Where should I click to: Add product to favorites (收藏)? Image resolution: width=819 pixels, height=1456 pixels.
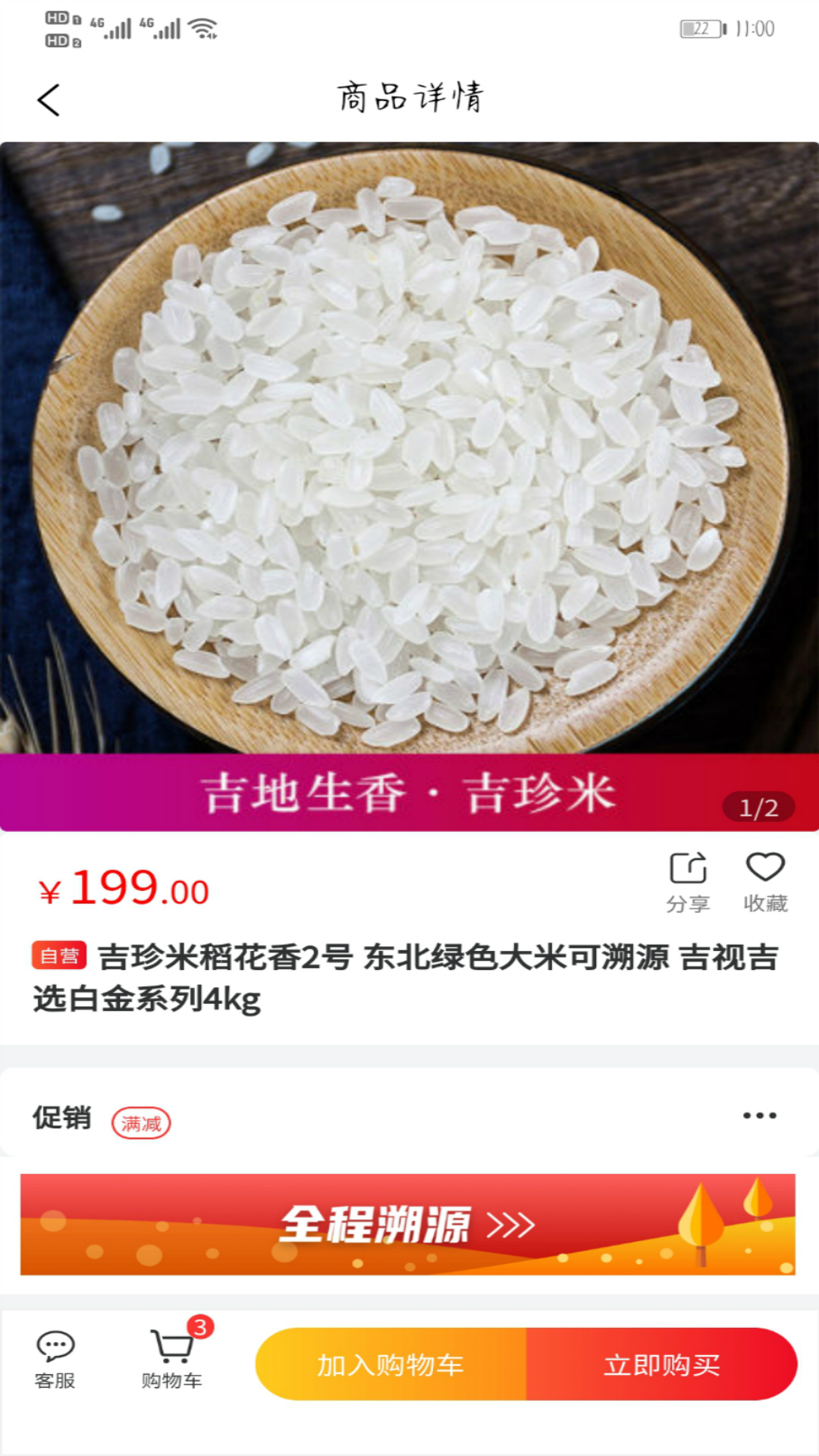pyautogui.click(x=765, y=881)
